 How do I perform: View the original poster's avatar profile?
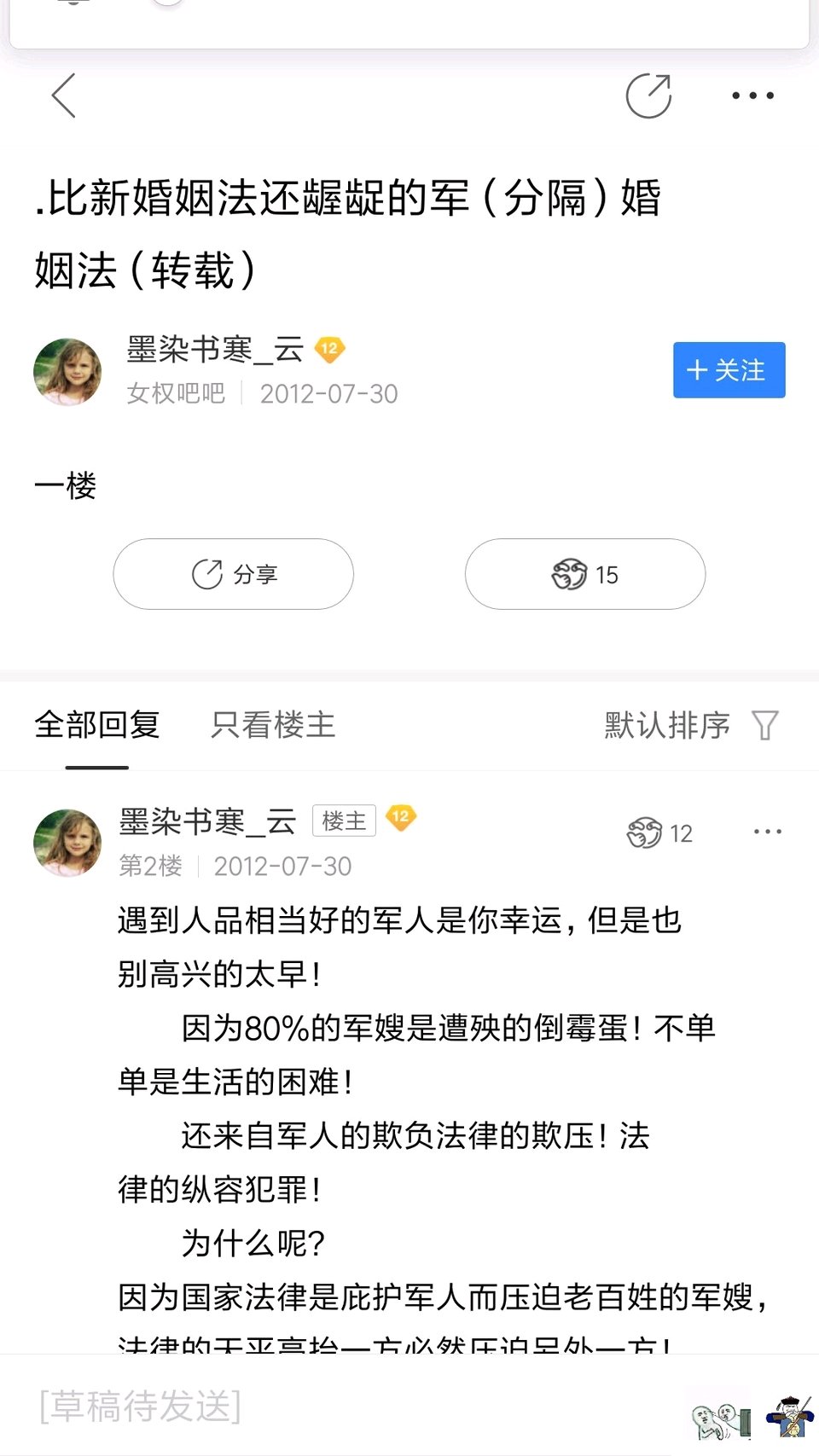tap(67, 372)
